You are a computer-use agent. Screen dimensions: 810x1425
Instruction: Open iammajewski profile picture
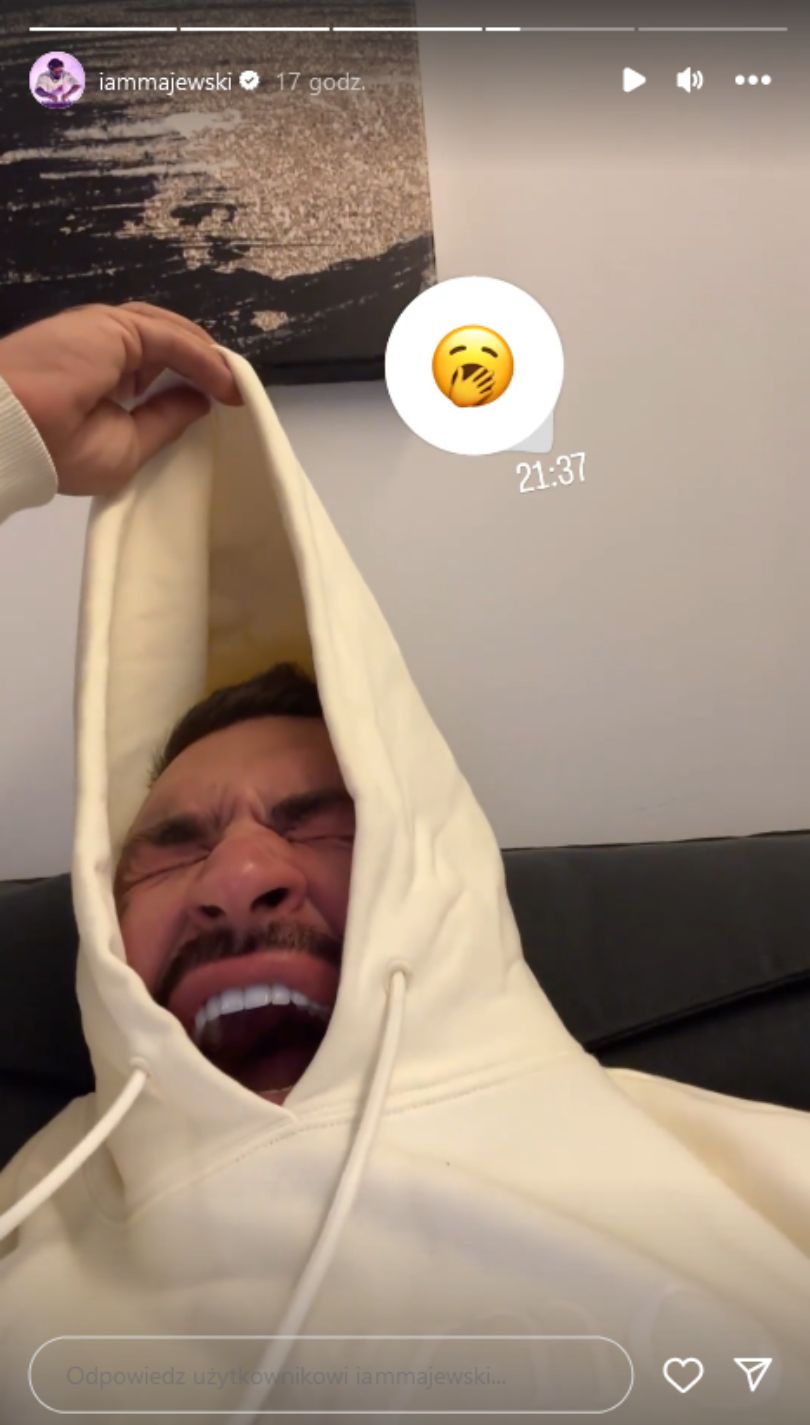57,80
